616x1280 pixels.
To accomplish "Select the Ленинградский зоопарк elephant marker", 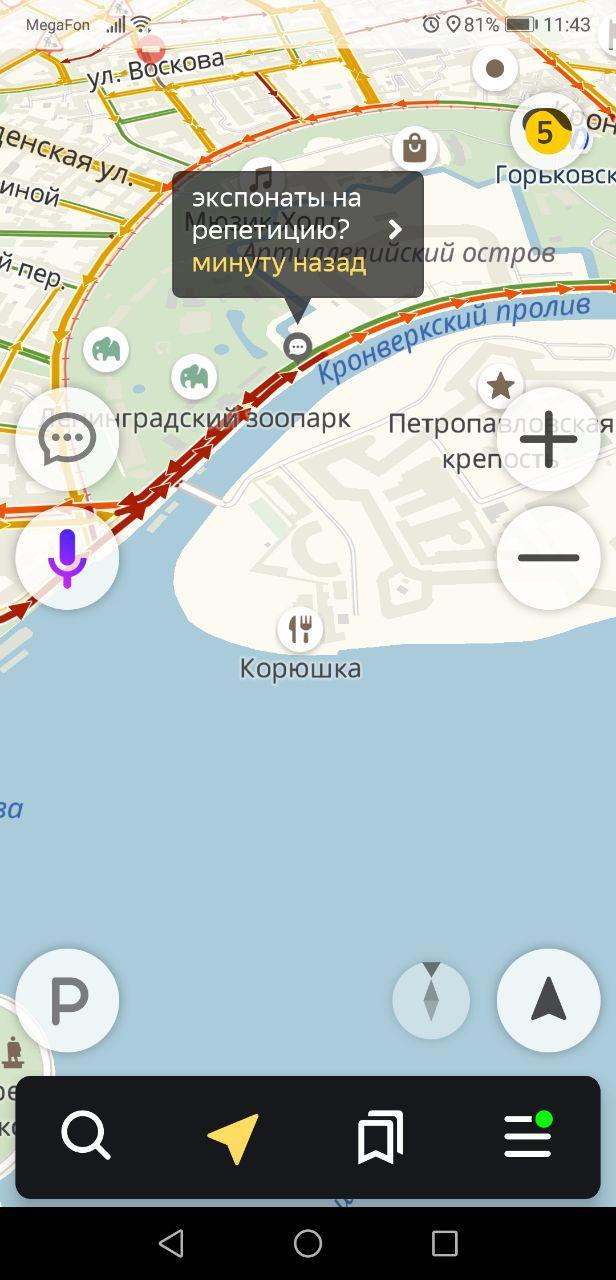I will 194,377.
